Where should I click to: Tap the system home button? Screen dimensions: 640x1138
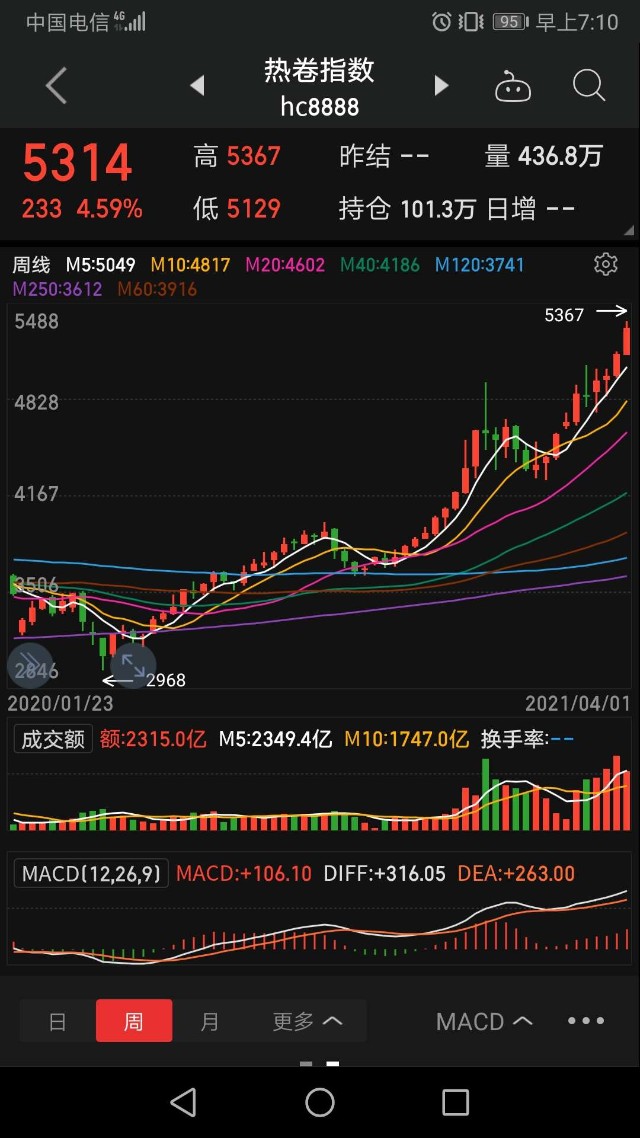click(320, 1102)
